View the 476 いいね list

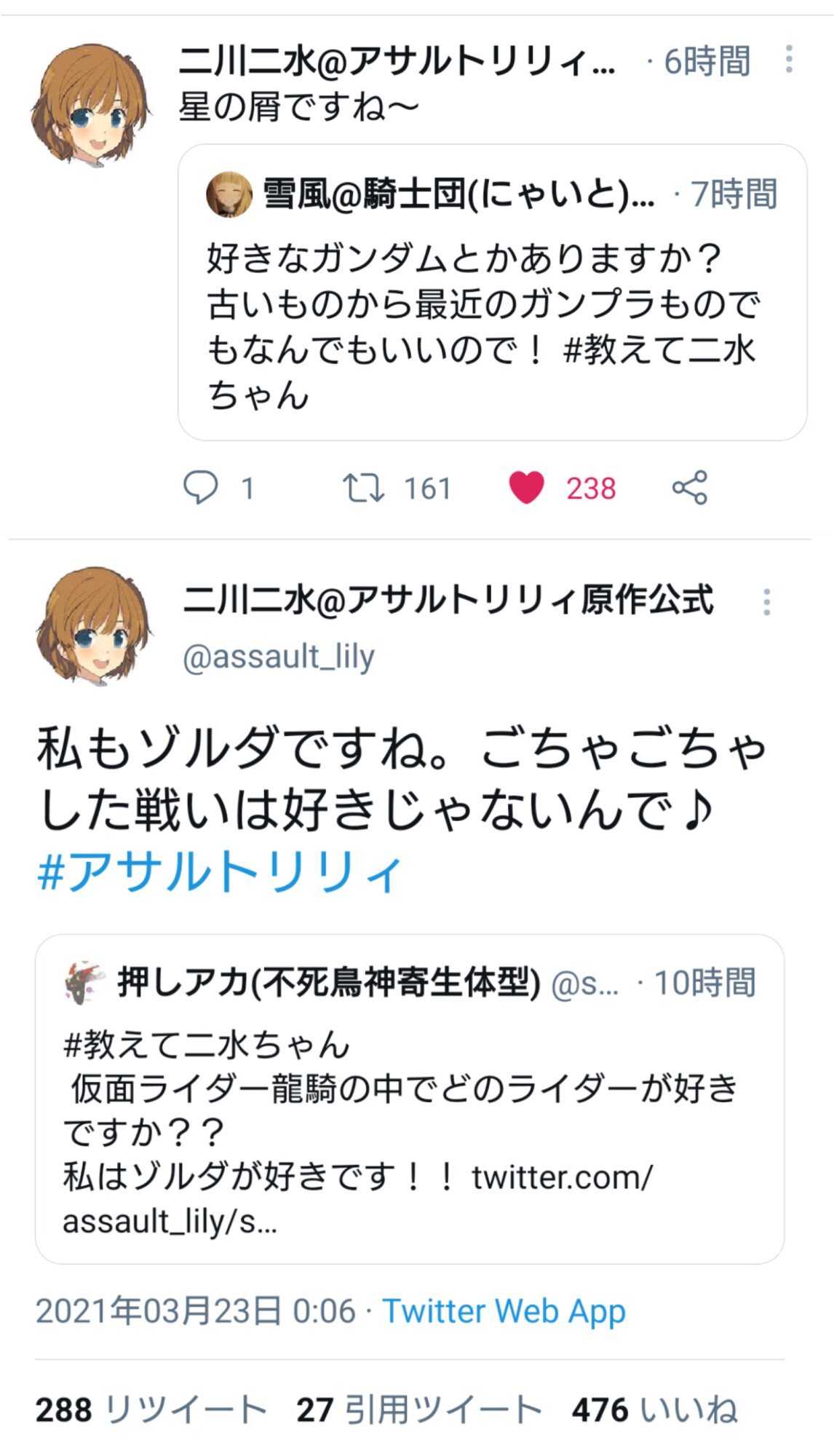pyautogui.click(x=654, y=1409)
